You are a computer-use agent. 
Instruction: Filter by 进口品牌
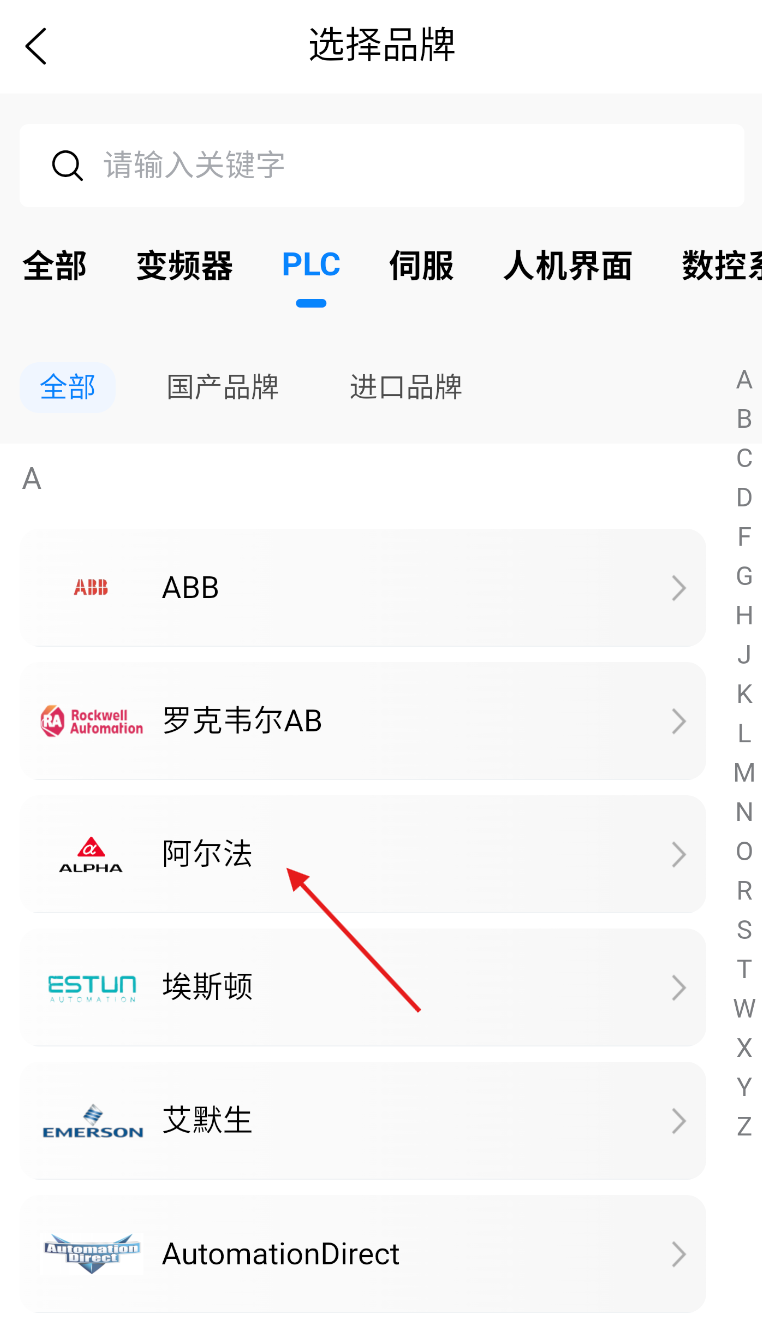[x=406, y=387]
